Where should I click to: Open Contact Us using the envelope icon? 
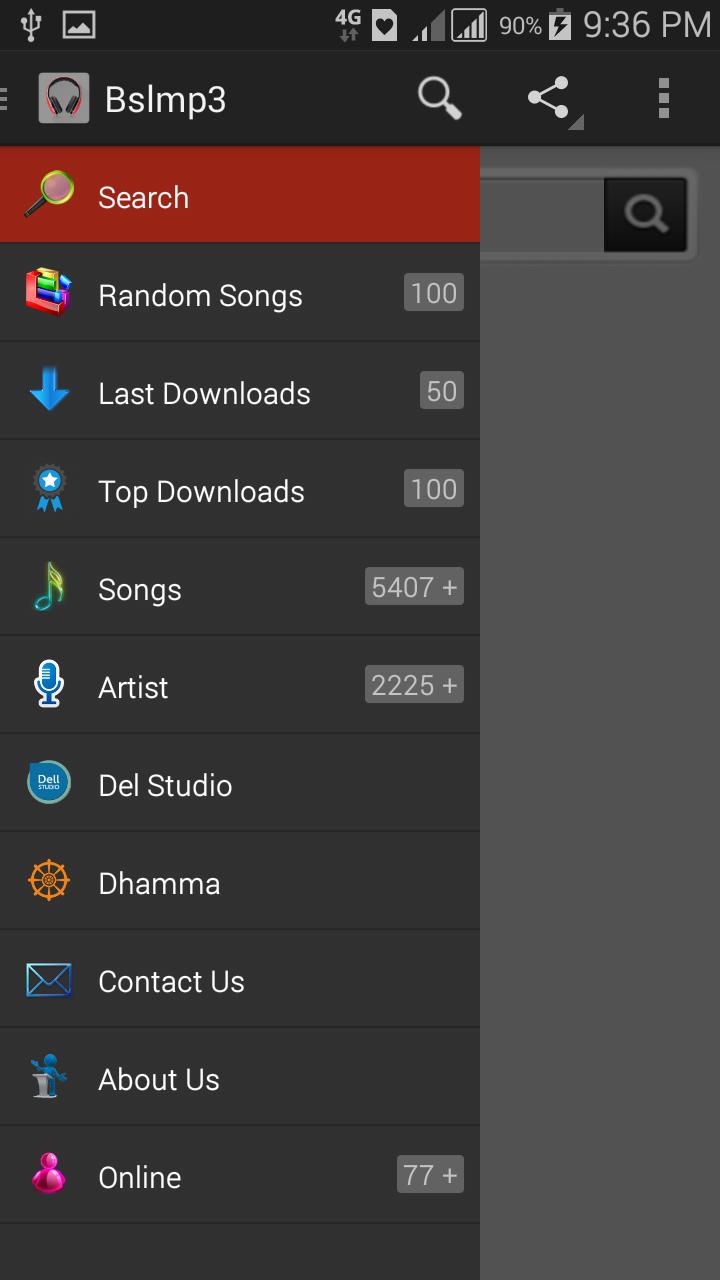click(48, 978)
